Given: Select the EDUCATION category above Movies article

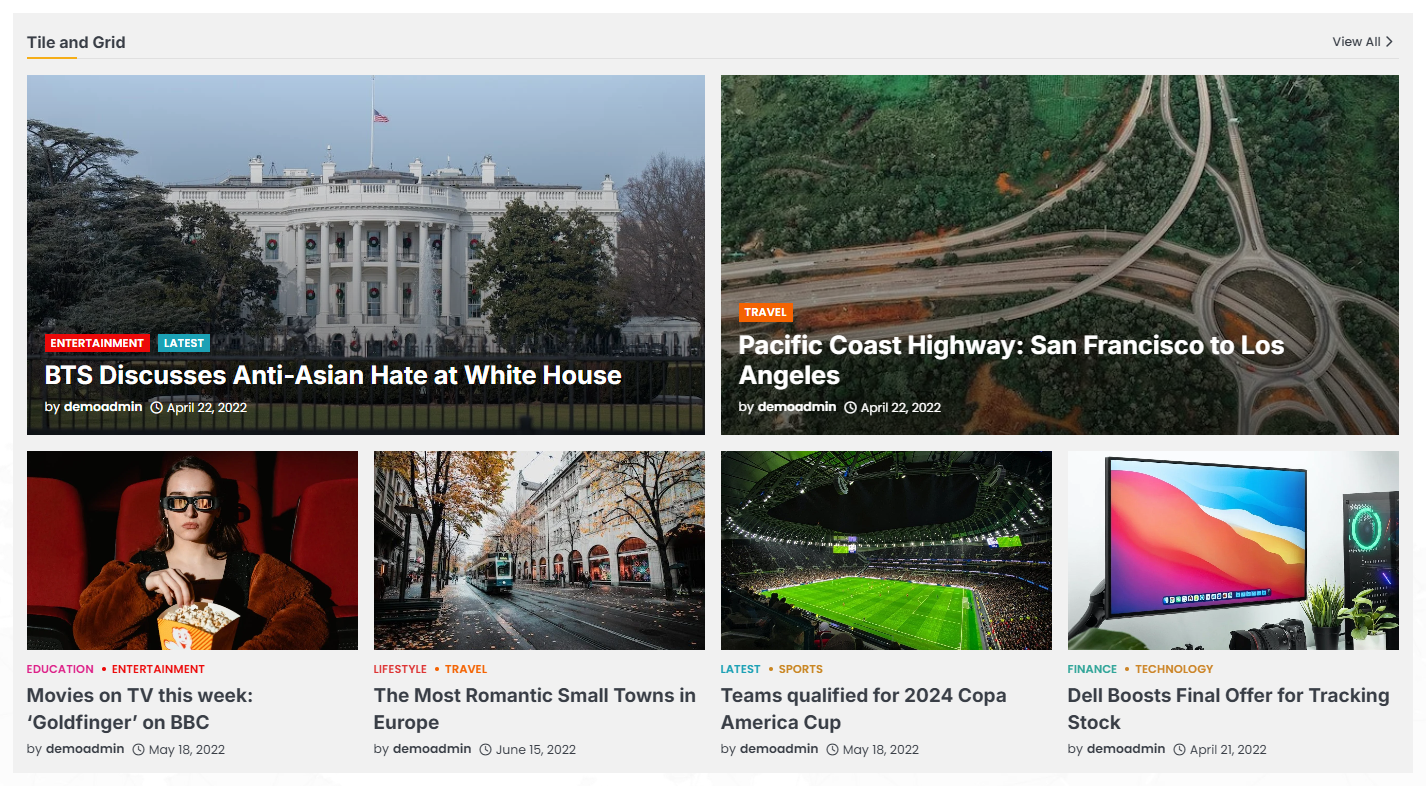Looking at the screenshot, I should (x=60, y=669).
